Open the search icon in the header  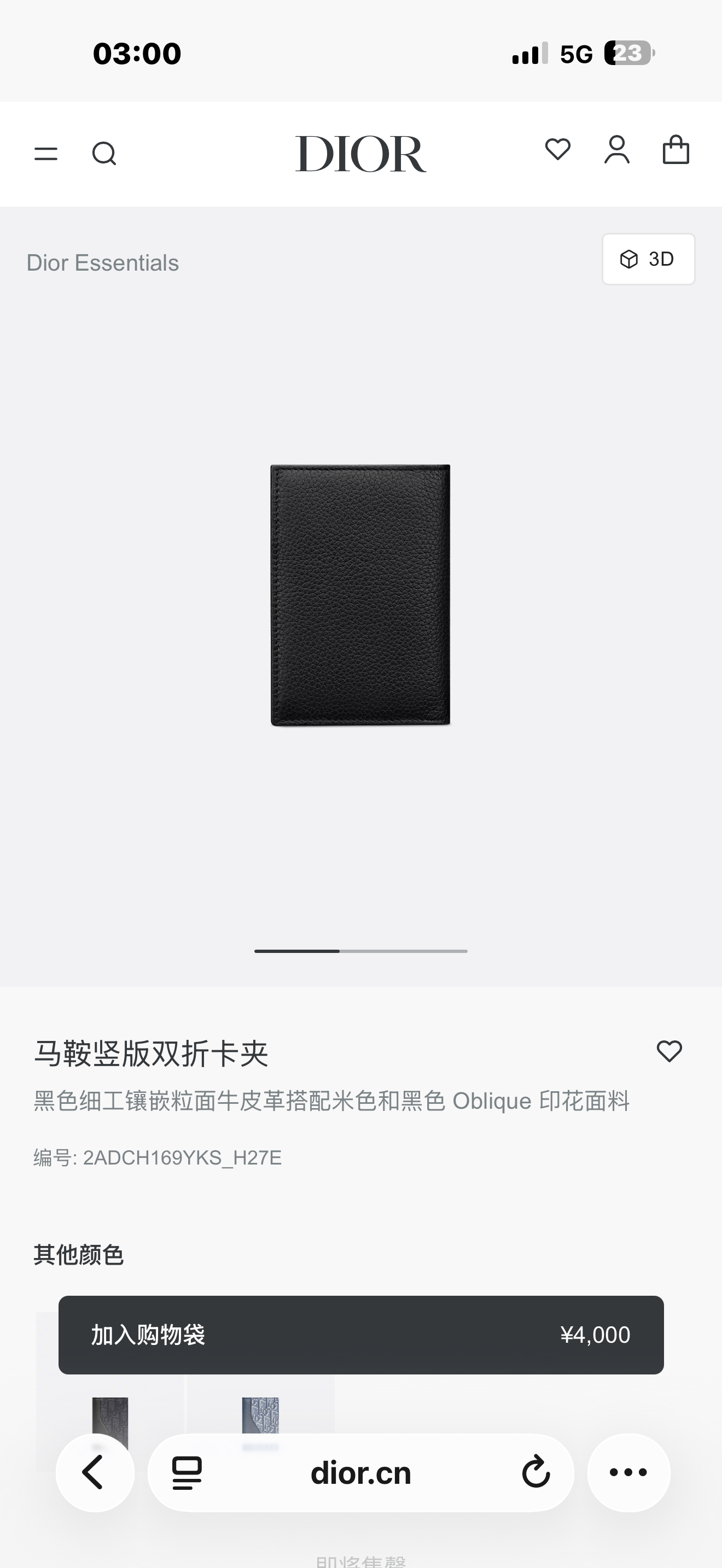104,154
